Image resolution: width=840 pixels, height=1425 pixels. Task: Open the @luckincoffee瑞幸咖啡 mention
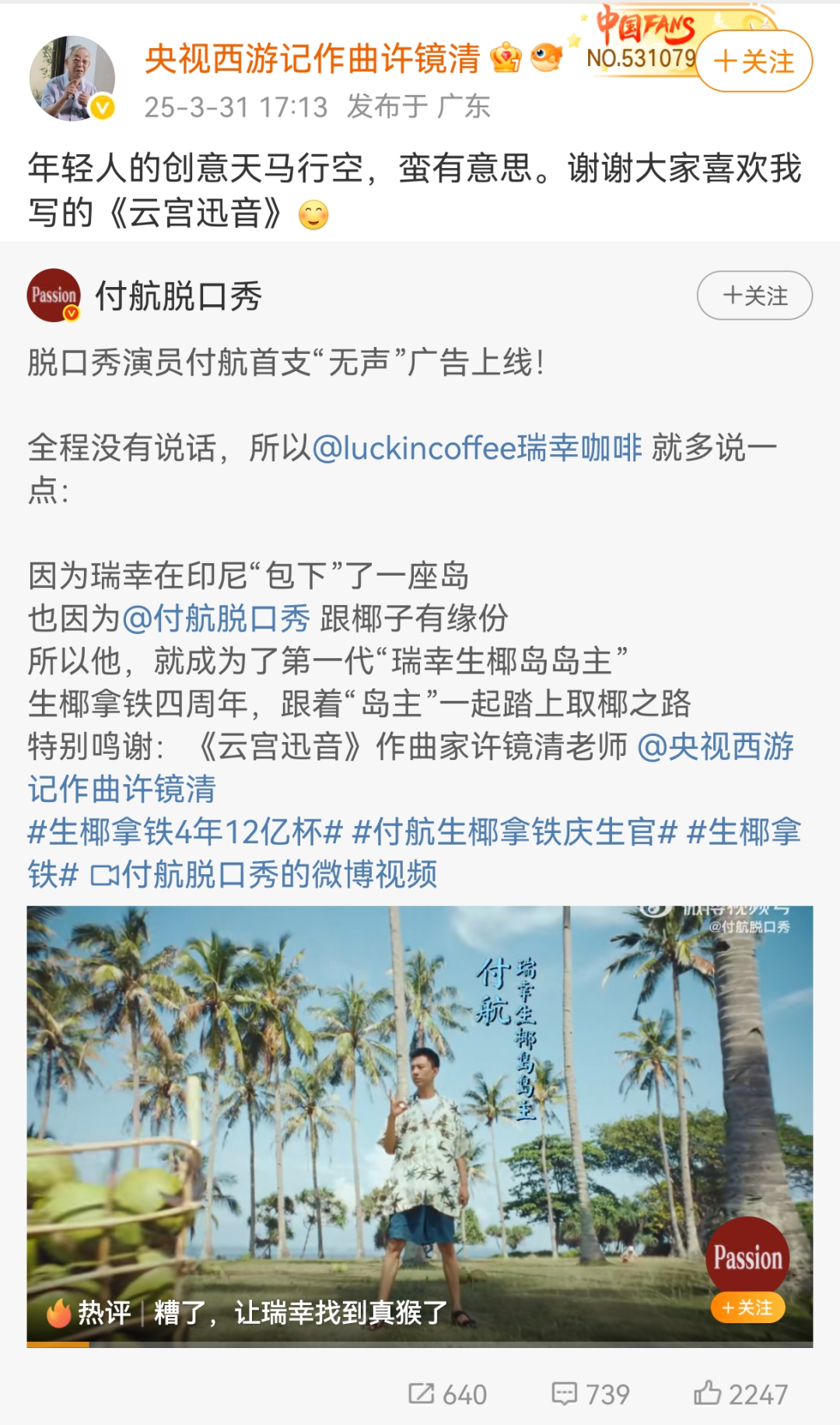click(477, 448)
